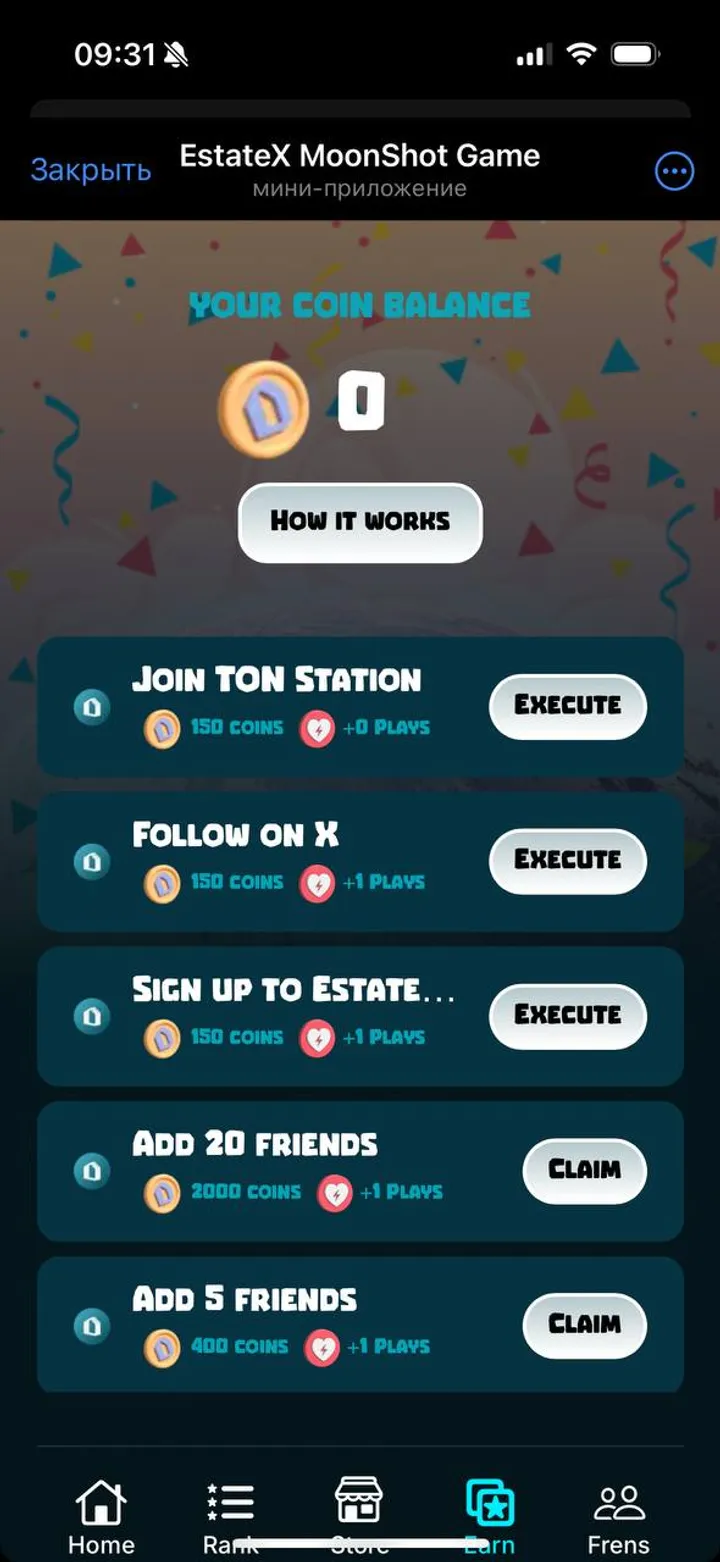Execute the Sign up to Estate task
Image resolution: width=720 pixels, height=1562 pixels.
[567, 1015]
